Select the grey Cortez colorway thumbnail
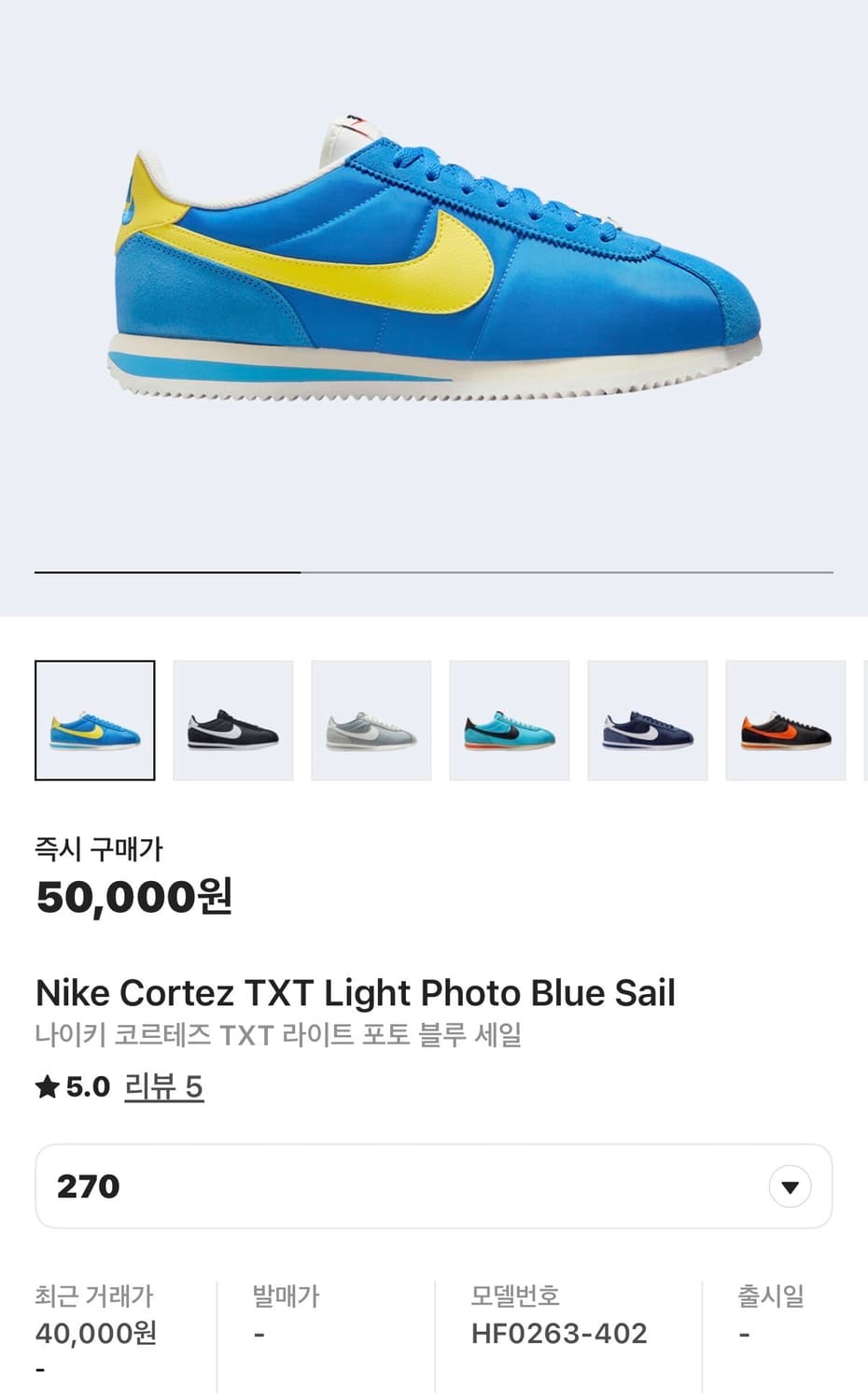 (371, 720)
